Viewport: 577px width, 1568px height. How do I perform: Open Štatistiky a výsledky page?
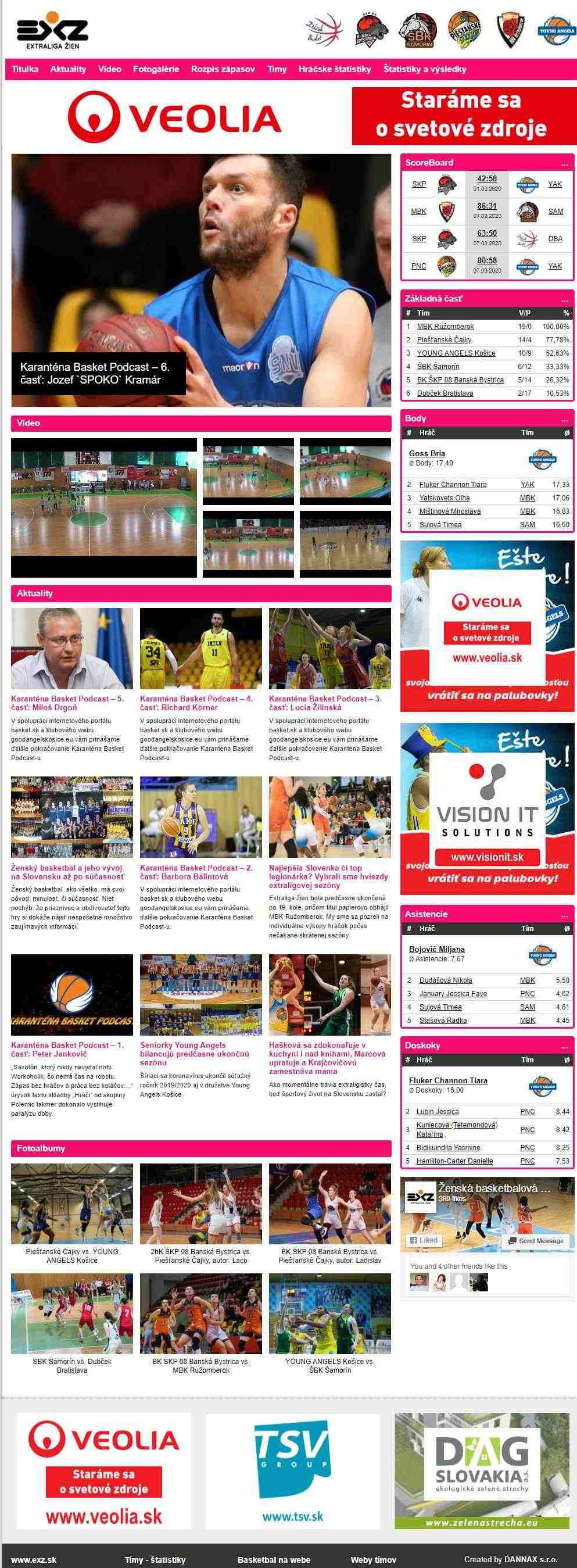[x=424, y=69]
